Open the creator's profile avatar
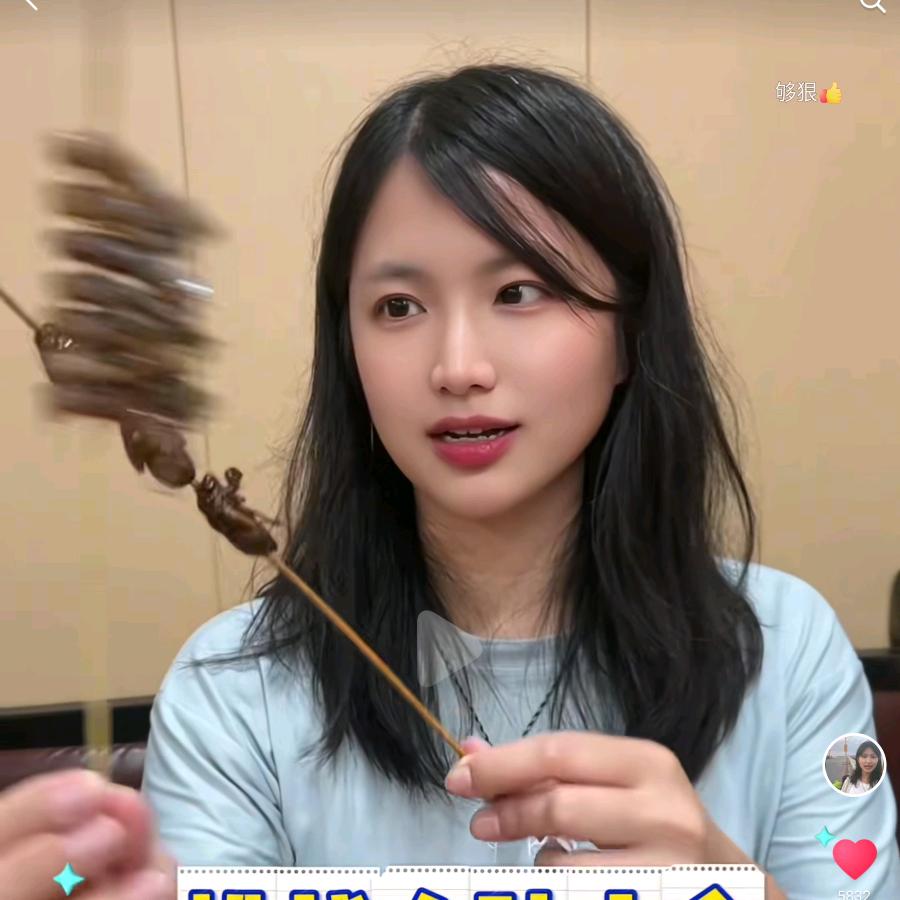Viewport: 900px width, 900px height. pyautogui.click(x=854, y=765)
